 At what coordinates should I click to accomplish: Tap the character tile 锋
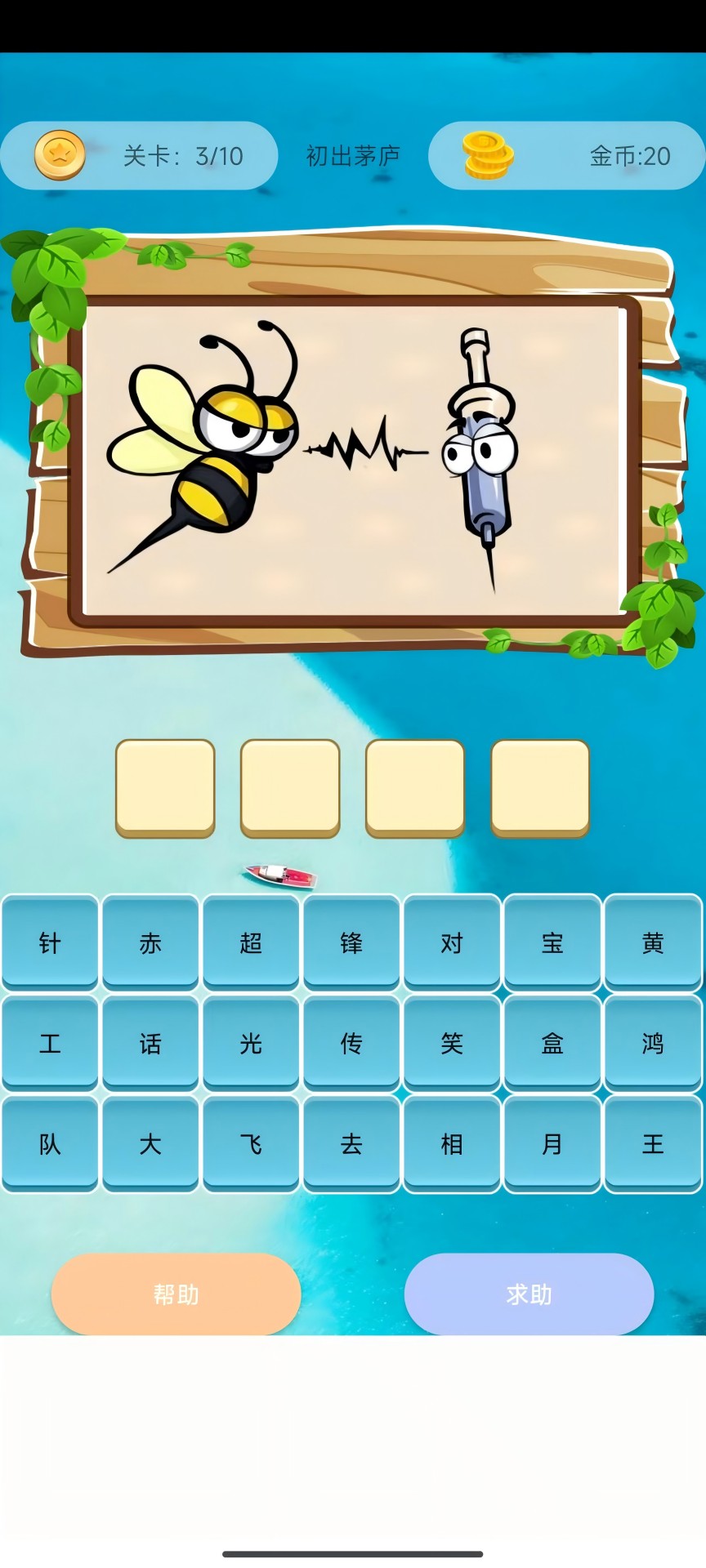(351, 942)
